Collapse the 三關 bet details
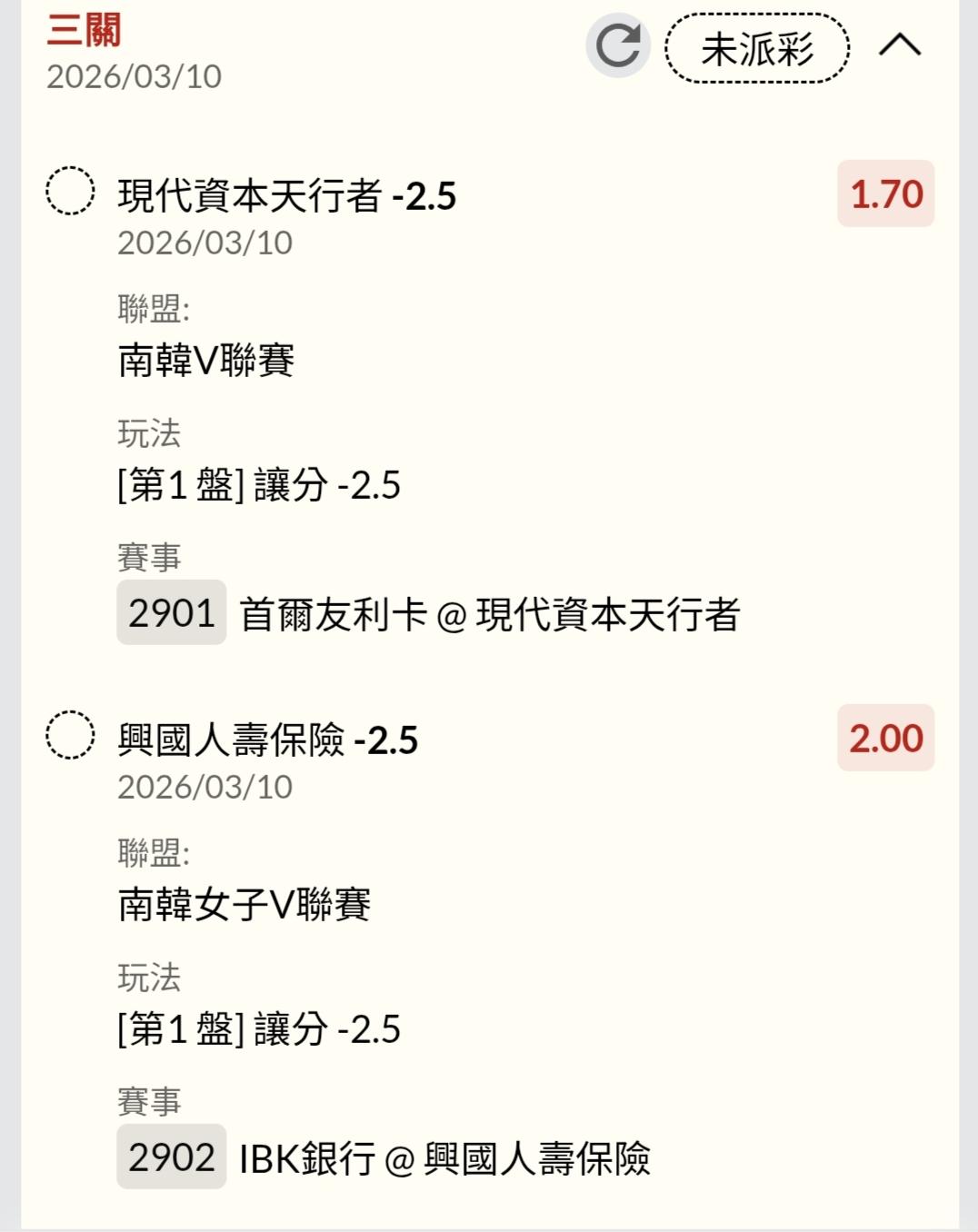Viewport: 978px width, 1232px height. [x=900, y=45]
